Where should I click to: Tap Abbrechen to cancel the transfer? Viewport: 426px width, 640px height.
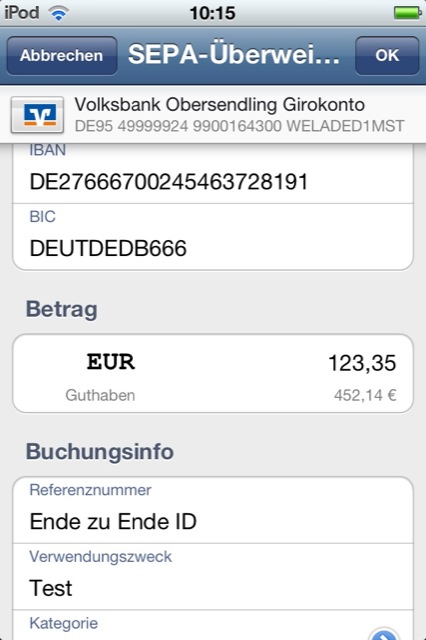coord(62,56)
